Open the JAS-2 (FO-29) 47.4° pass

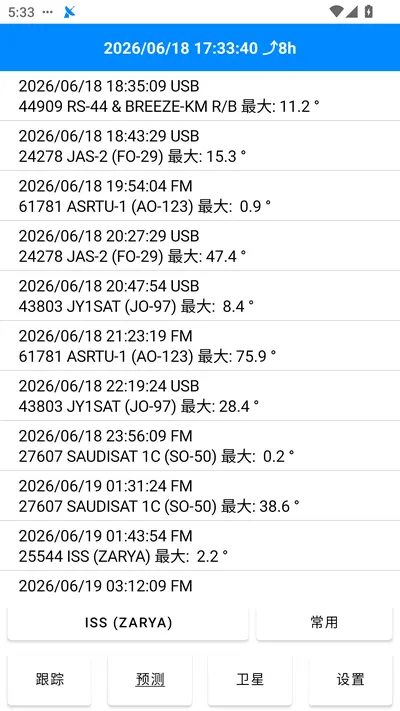[x=200, y=246]
